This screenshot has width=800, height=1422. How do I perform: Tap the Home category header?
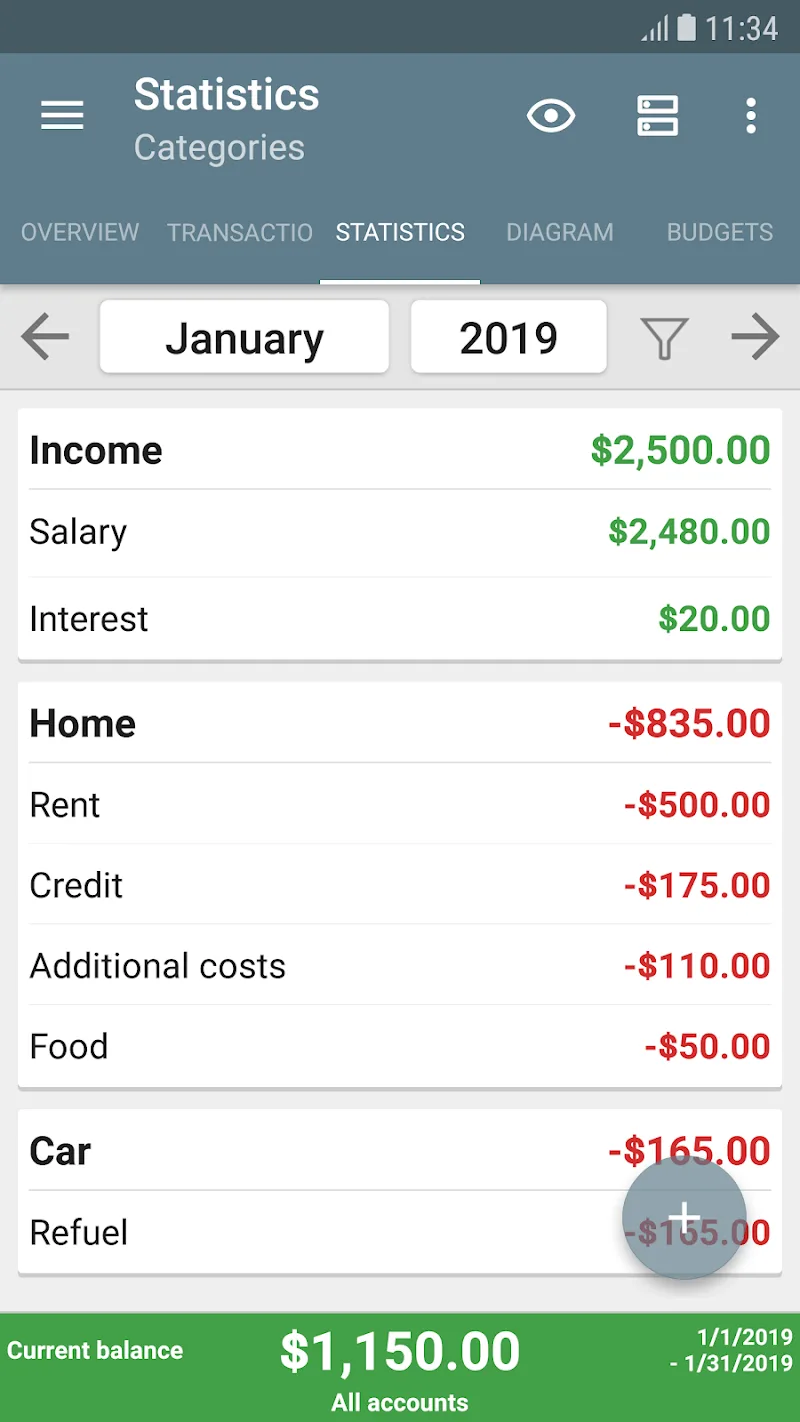pyautogui.click(x=400, y=723)
